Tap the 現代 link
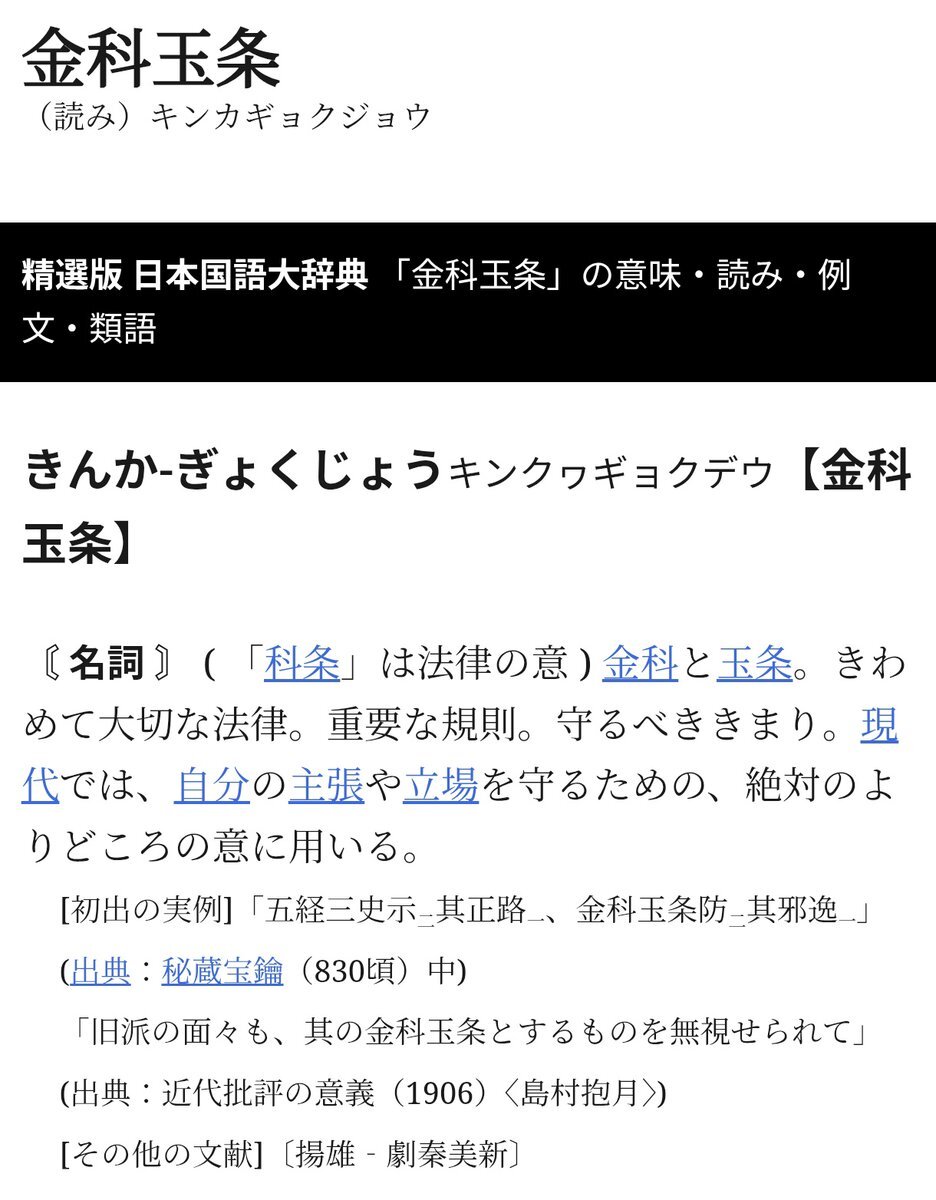This screenshot has height=1200, width=936. point(878,726)
